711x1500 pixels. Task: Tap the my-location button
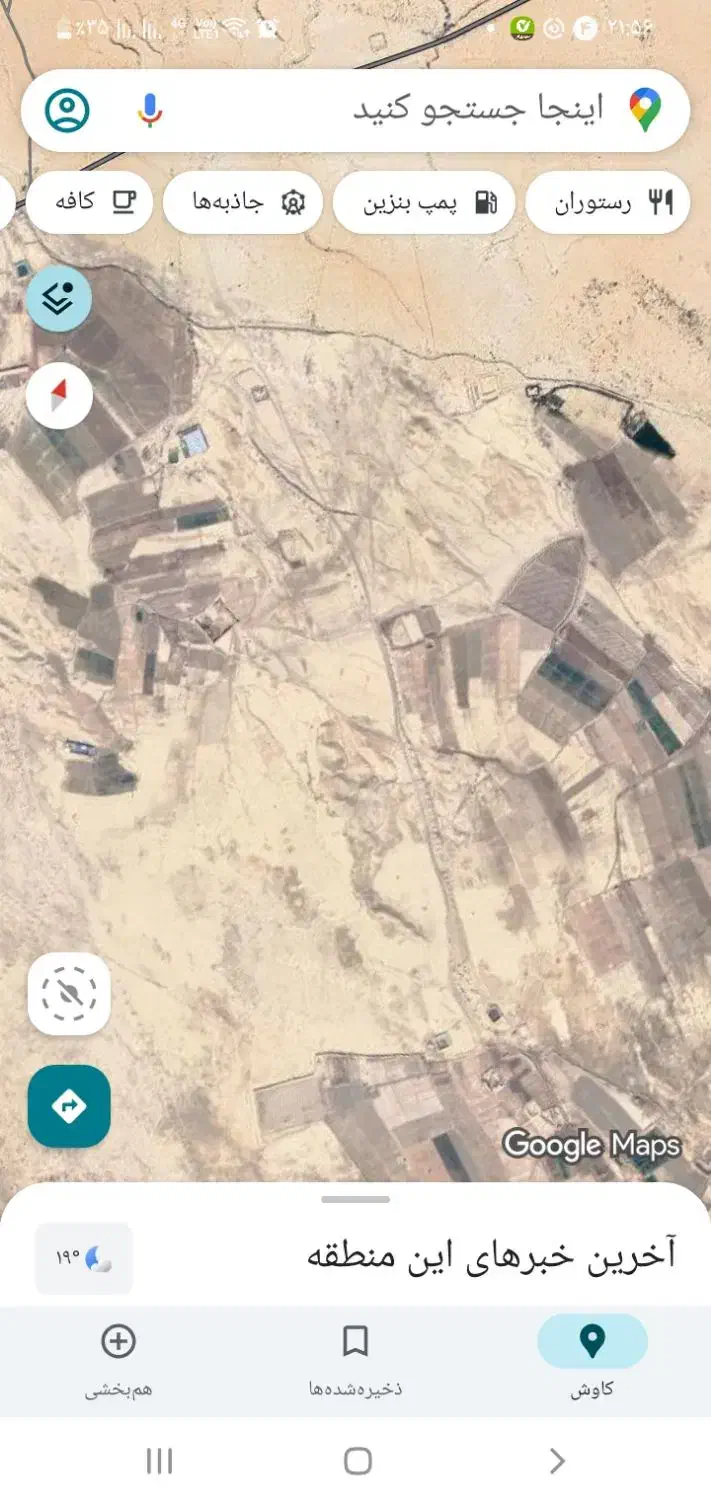click(x=69, y=994)
